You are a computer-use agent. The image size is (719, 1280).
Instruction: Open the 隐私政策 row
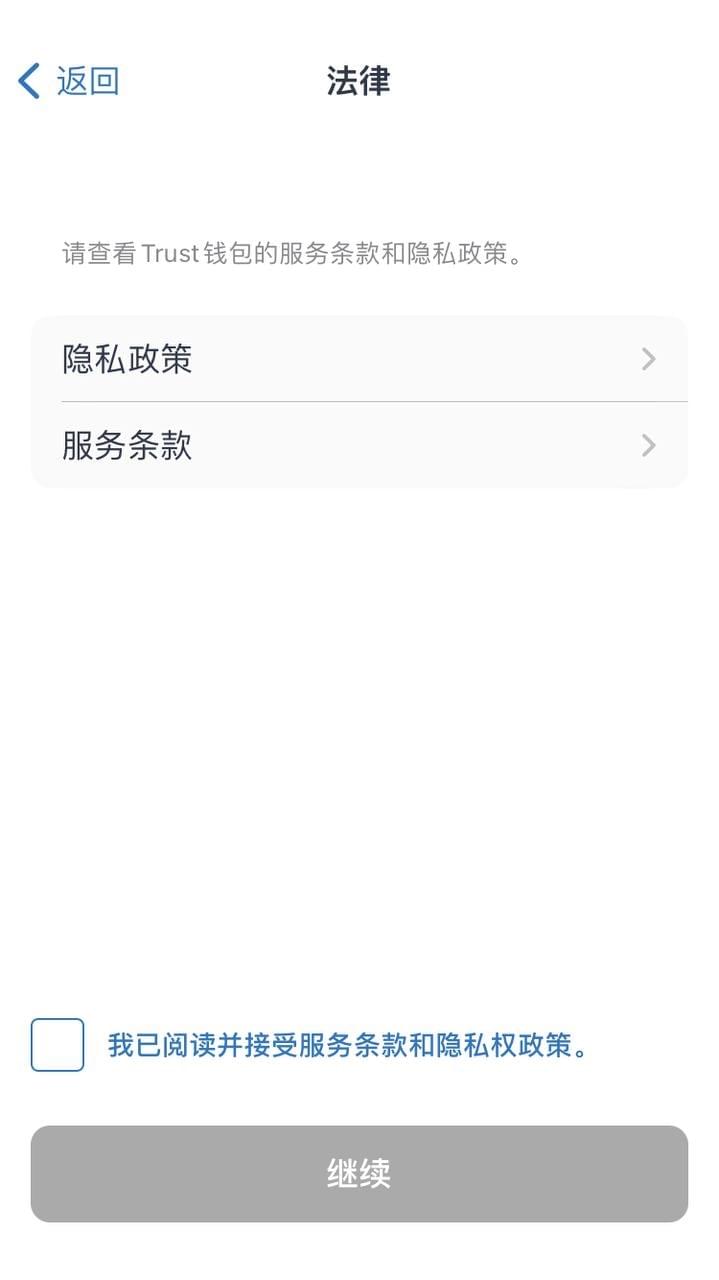pyautogui.click(x=359, y=359)
